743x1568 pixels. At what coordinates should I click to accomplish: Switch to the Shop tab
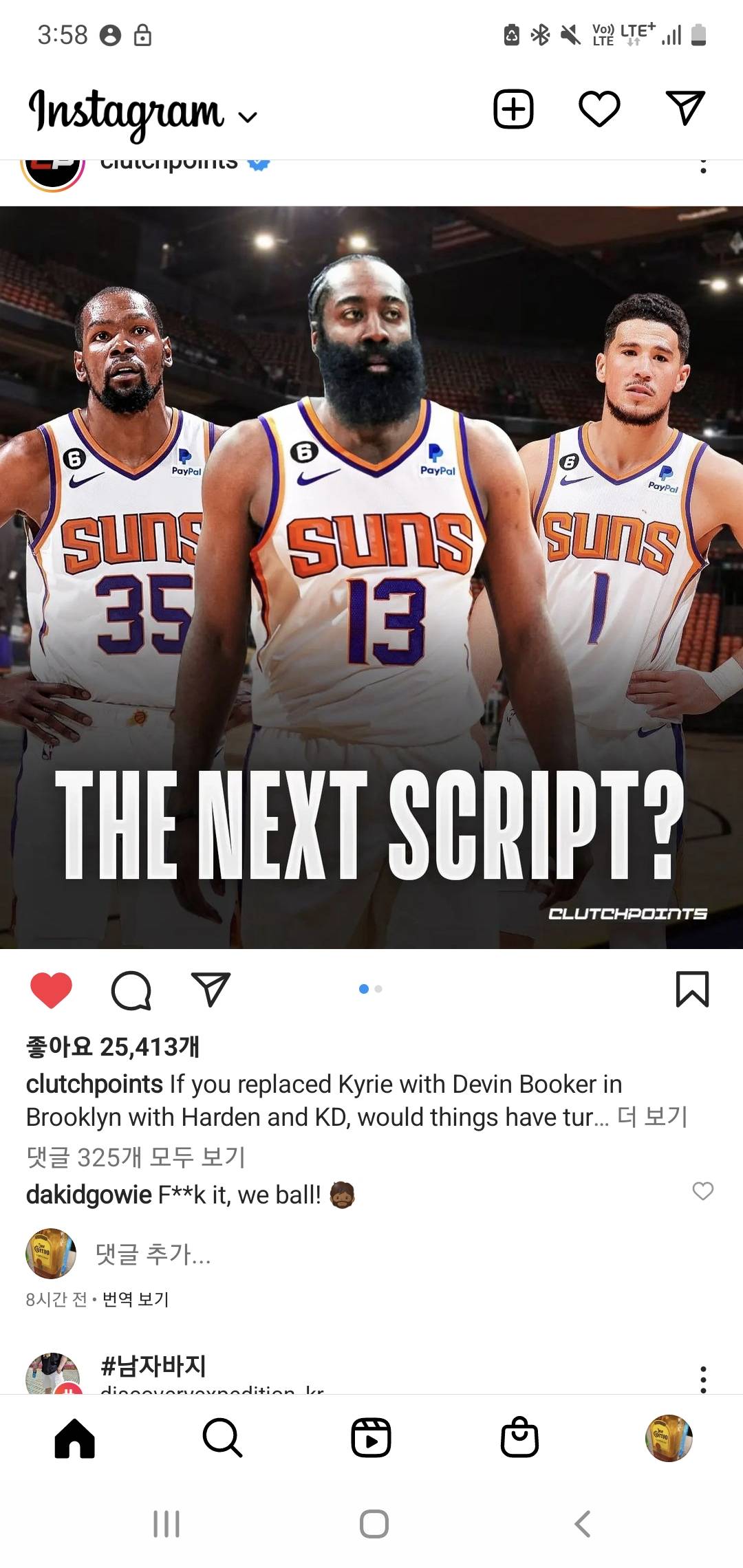point(519,1437)
